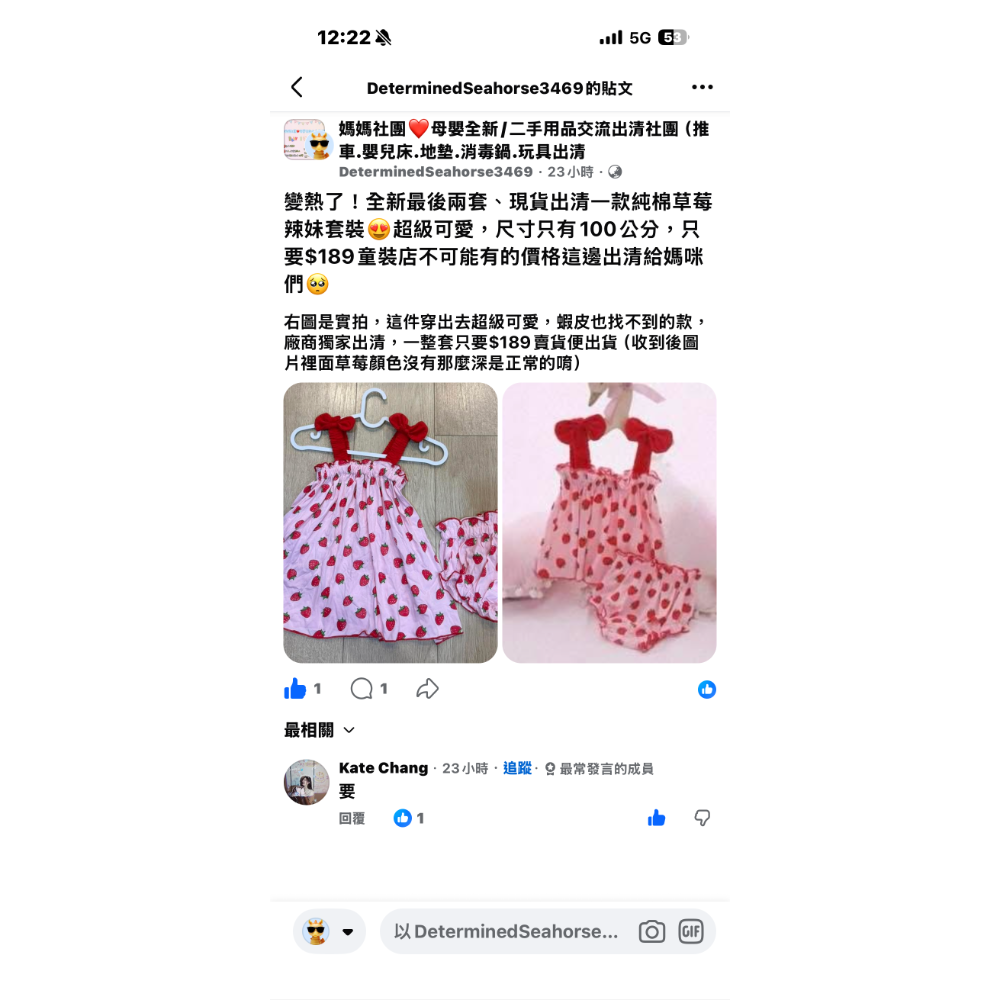Image resolution: width=1000 pixels, height=1000 pixels.
Task: Share this post
Action: pyautogui.click(x=428, y=689)
